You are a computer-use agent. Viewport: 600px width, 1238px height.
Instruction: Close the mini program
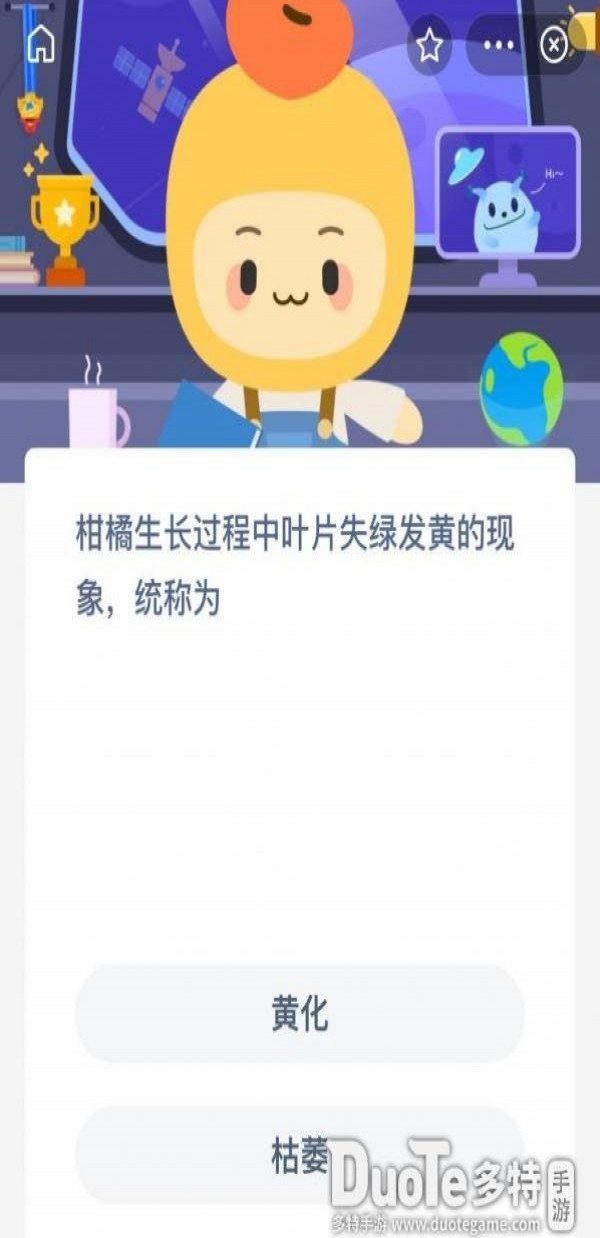[553, 45]
